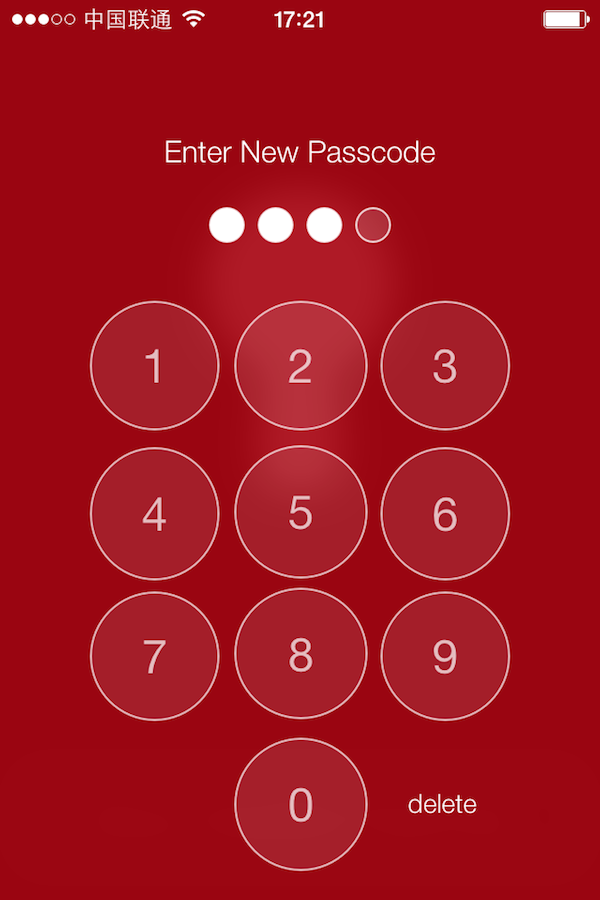Enter digit 5 as passcode digit

[x=300, y=513]
